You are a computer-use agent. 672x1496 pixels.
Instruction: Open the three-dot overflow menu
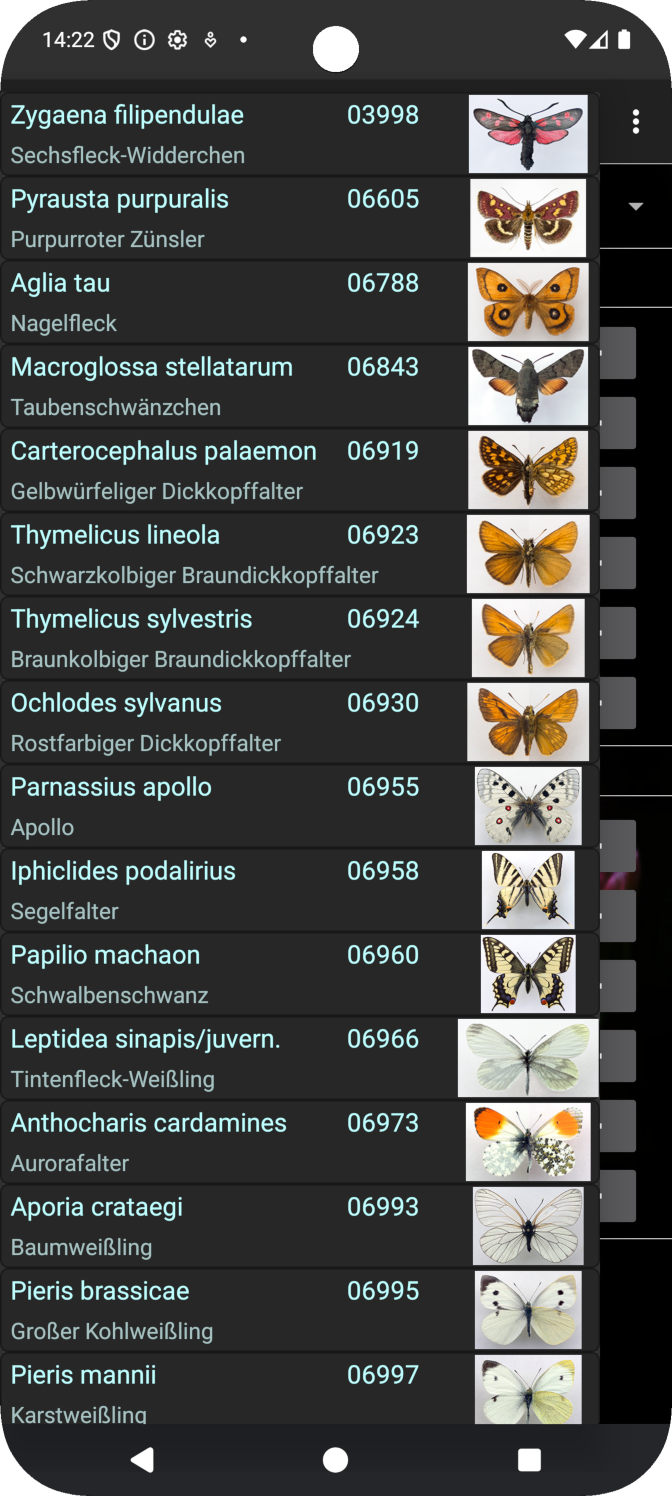[636, 122]
